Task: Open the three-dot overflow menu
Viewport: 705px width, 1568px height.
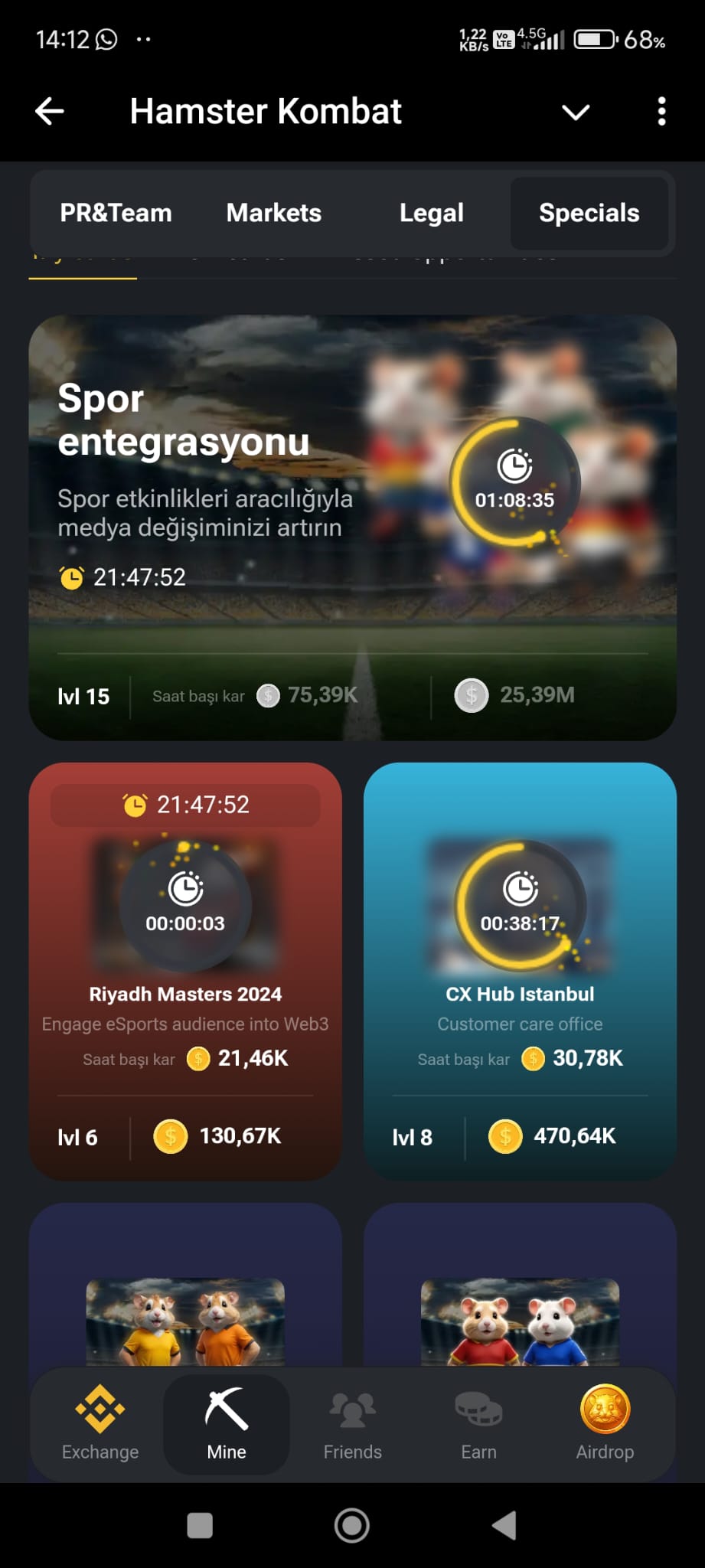Action: point(661,112)
